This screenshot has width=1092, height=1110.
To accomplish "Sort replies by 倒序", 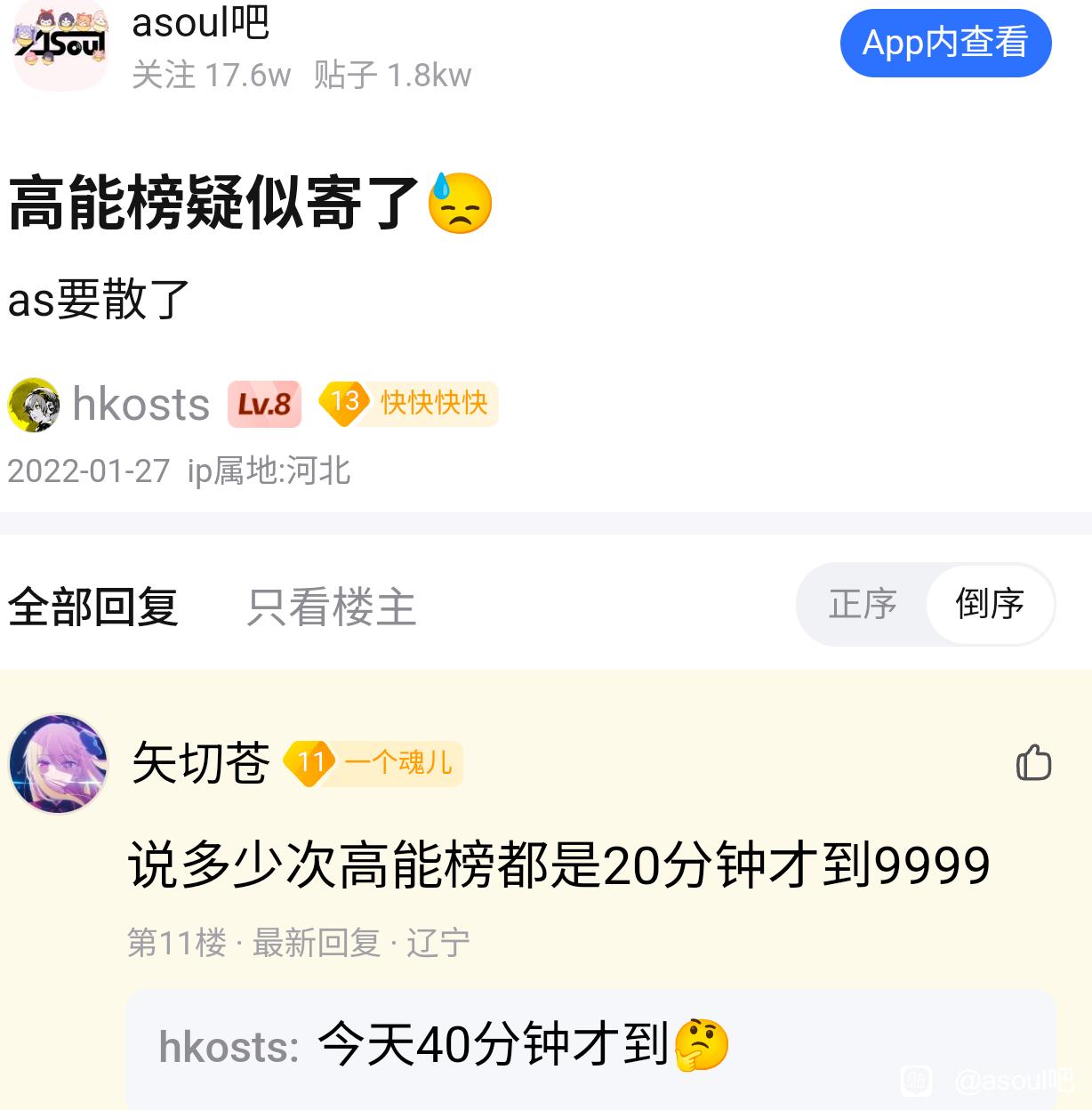I will click(989, 605).
